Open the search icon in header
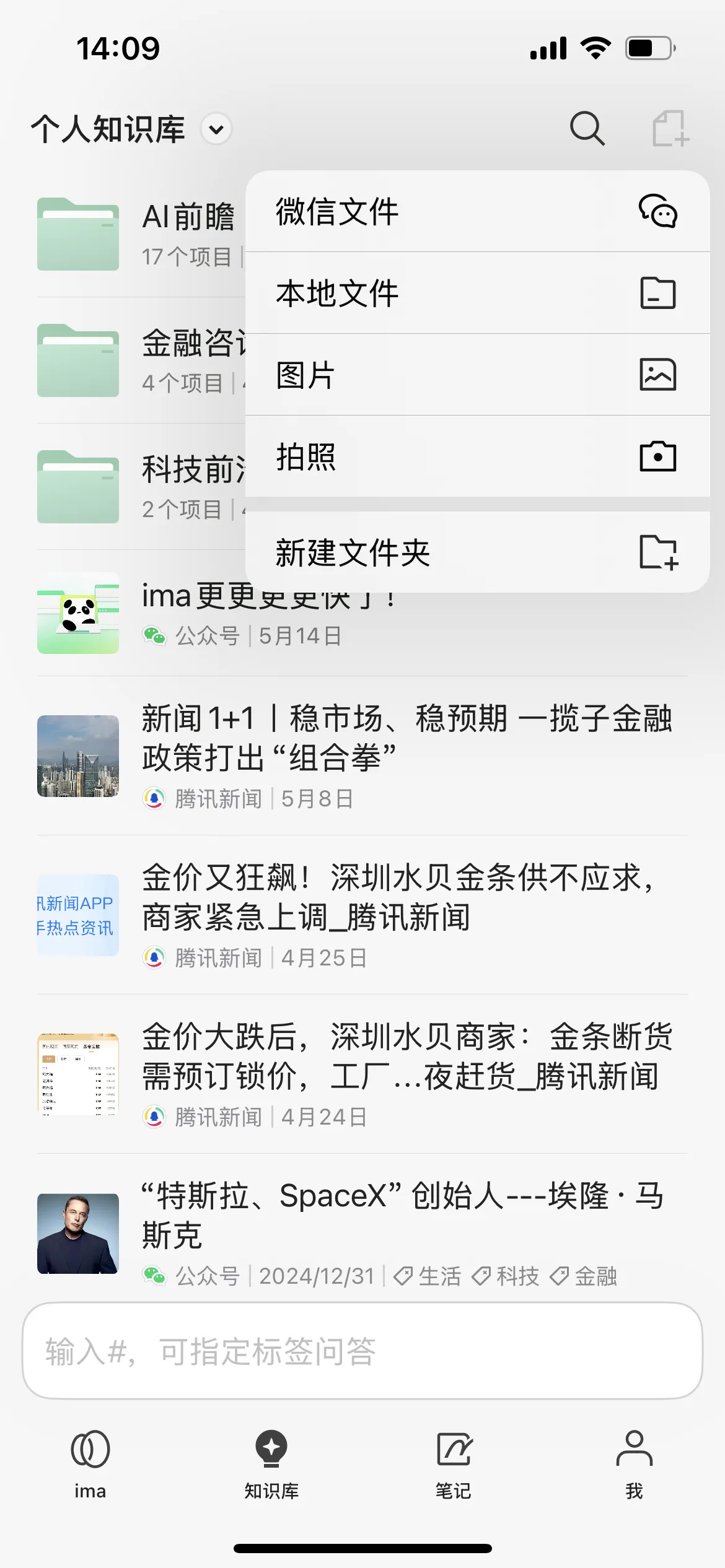The width and height of the screenshot is (725, 1568). pyautogui.click(x=586, y=129)
